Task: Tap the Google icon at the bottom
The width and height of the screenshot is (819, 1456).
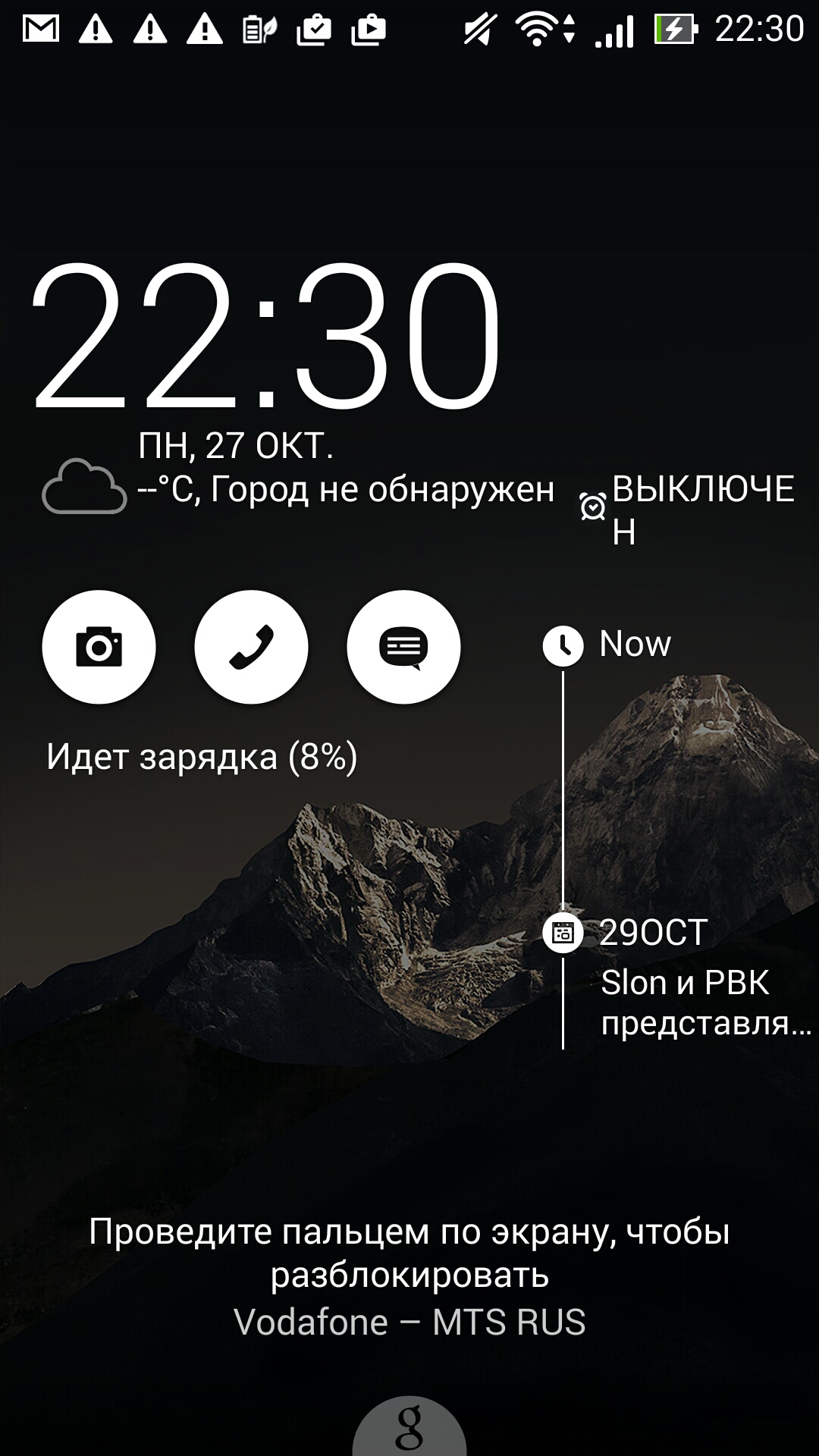Action: [409, 1426]
